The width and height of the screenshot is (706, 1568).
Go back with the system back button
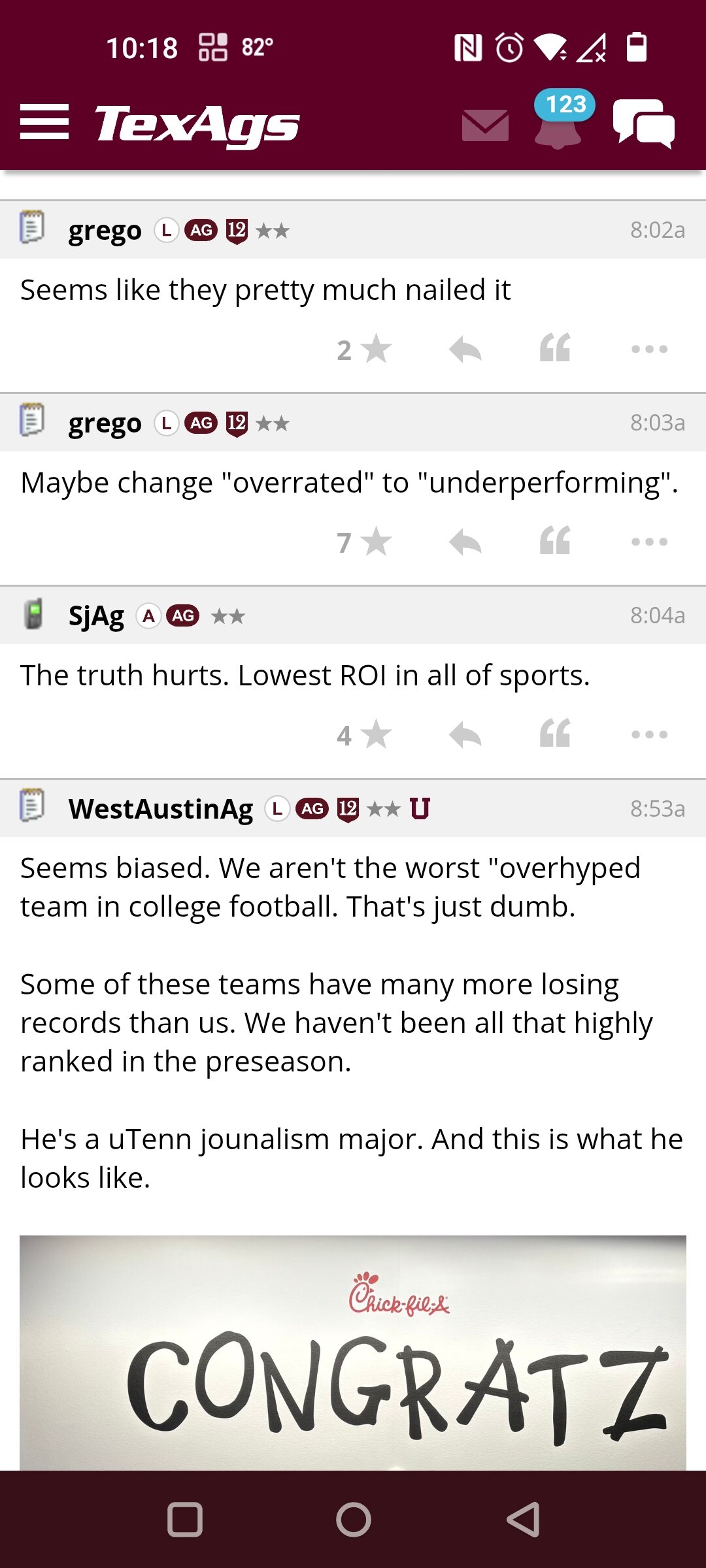click(523, 1519)
